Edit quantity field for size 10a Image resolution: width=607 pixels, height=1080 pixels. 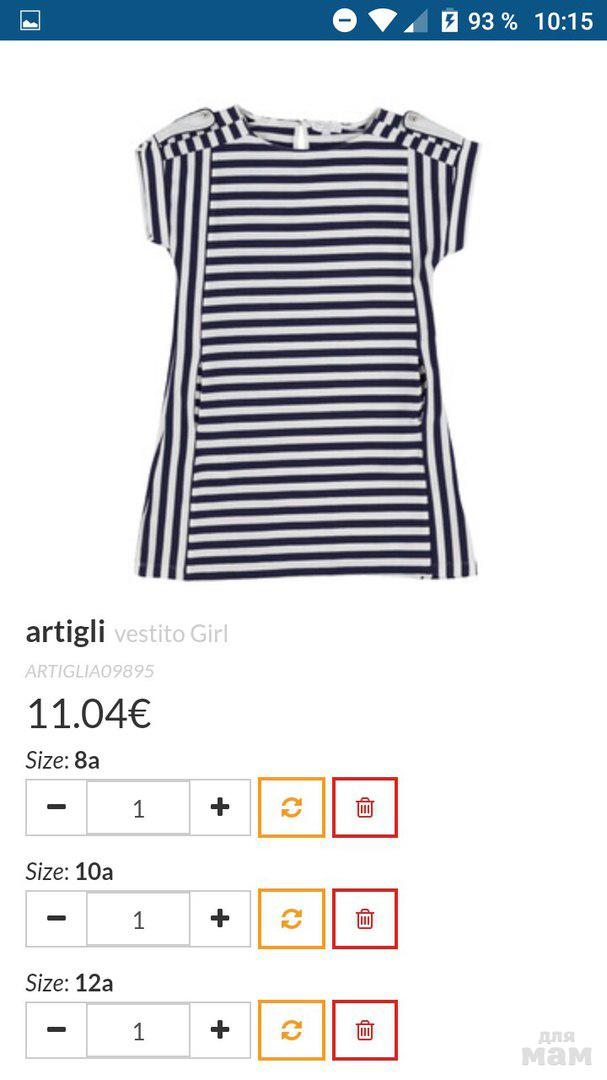(138, 919)
